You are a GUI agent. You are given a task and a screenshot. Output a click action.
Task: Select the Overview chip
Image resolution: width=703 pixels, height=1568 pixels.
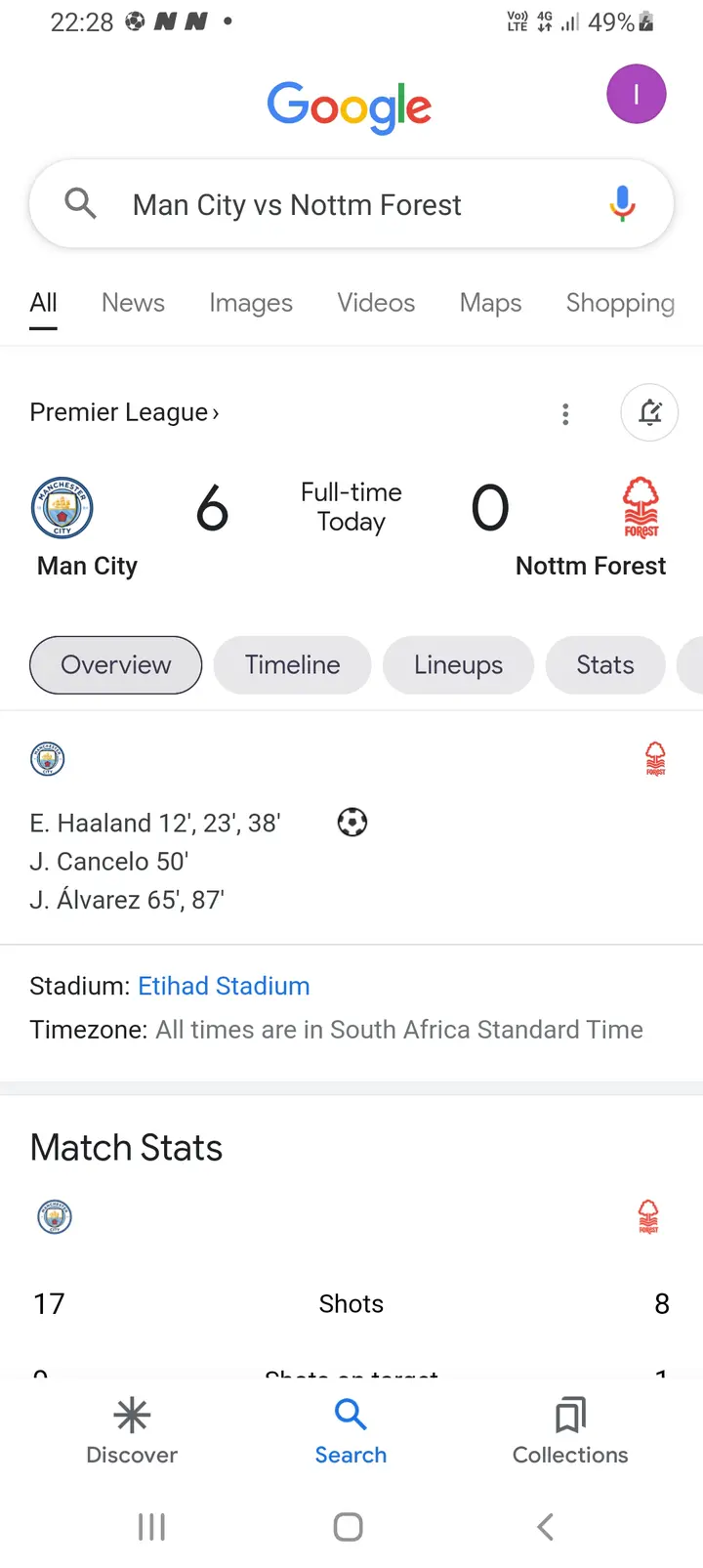click(116, 665)
